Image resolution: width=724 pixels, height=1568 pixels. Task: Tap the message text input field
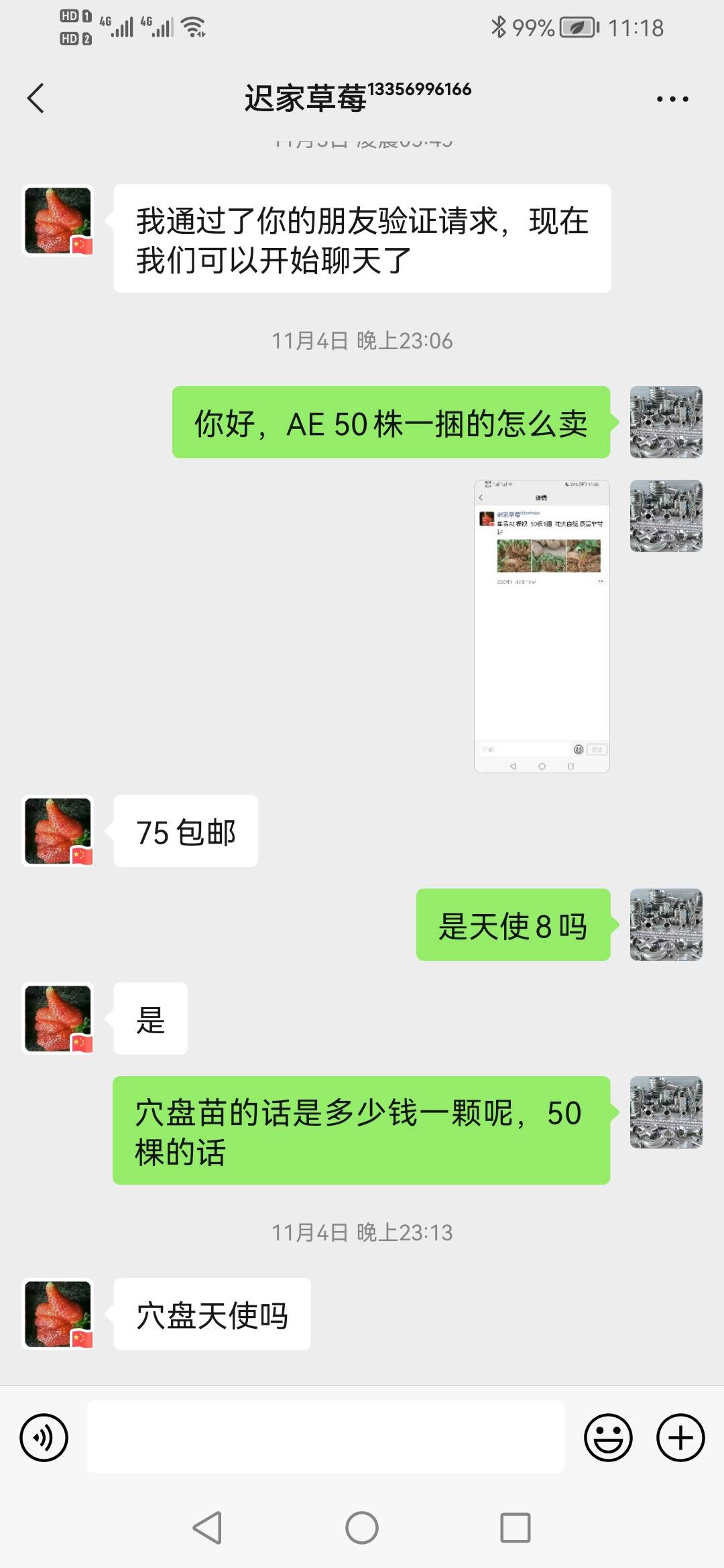click(326, 1437)
